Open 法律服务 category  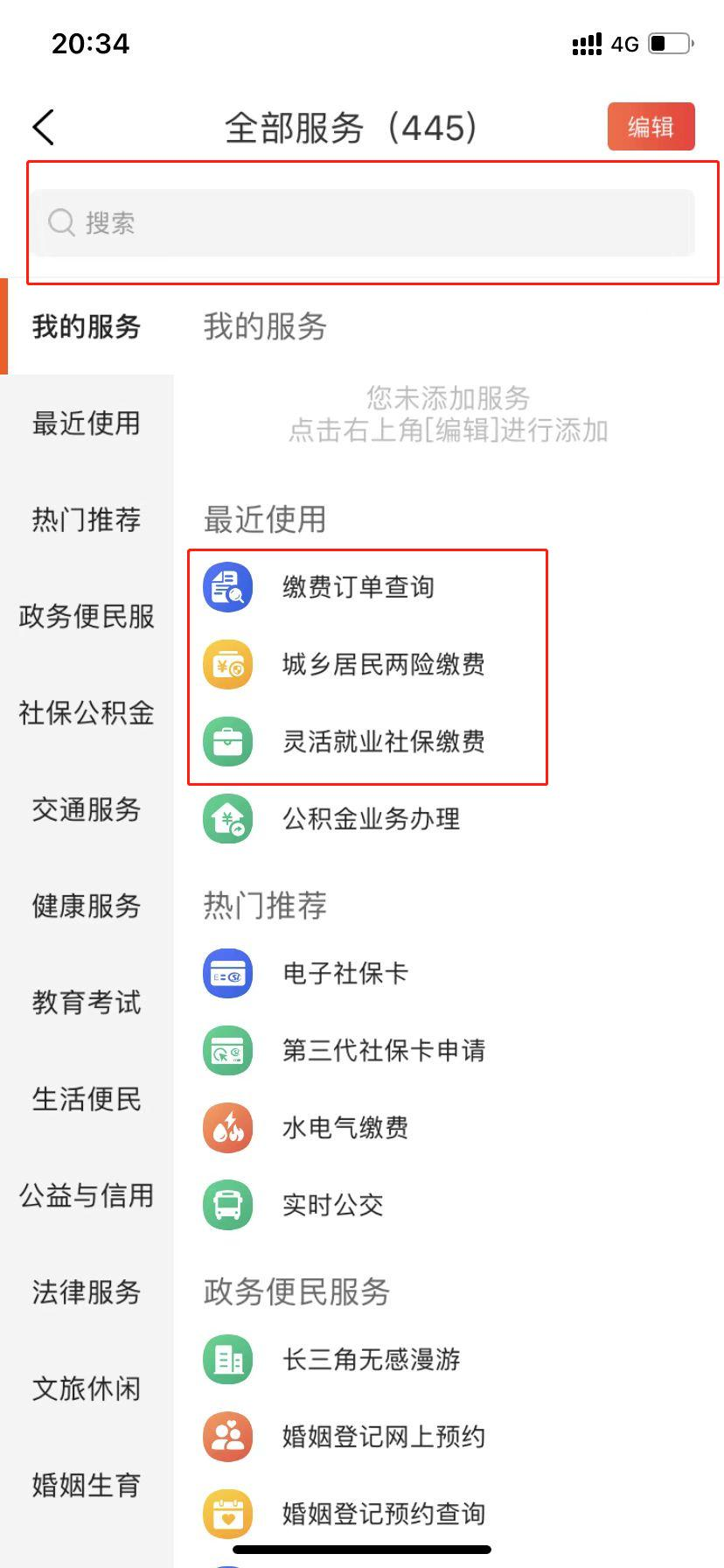click(87, 1292)
